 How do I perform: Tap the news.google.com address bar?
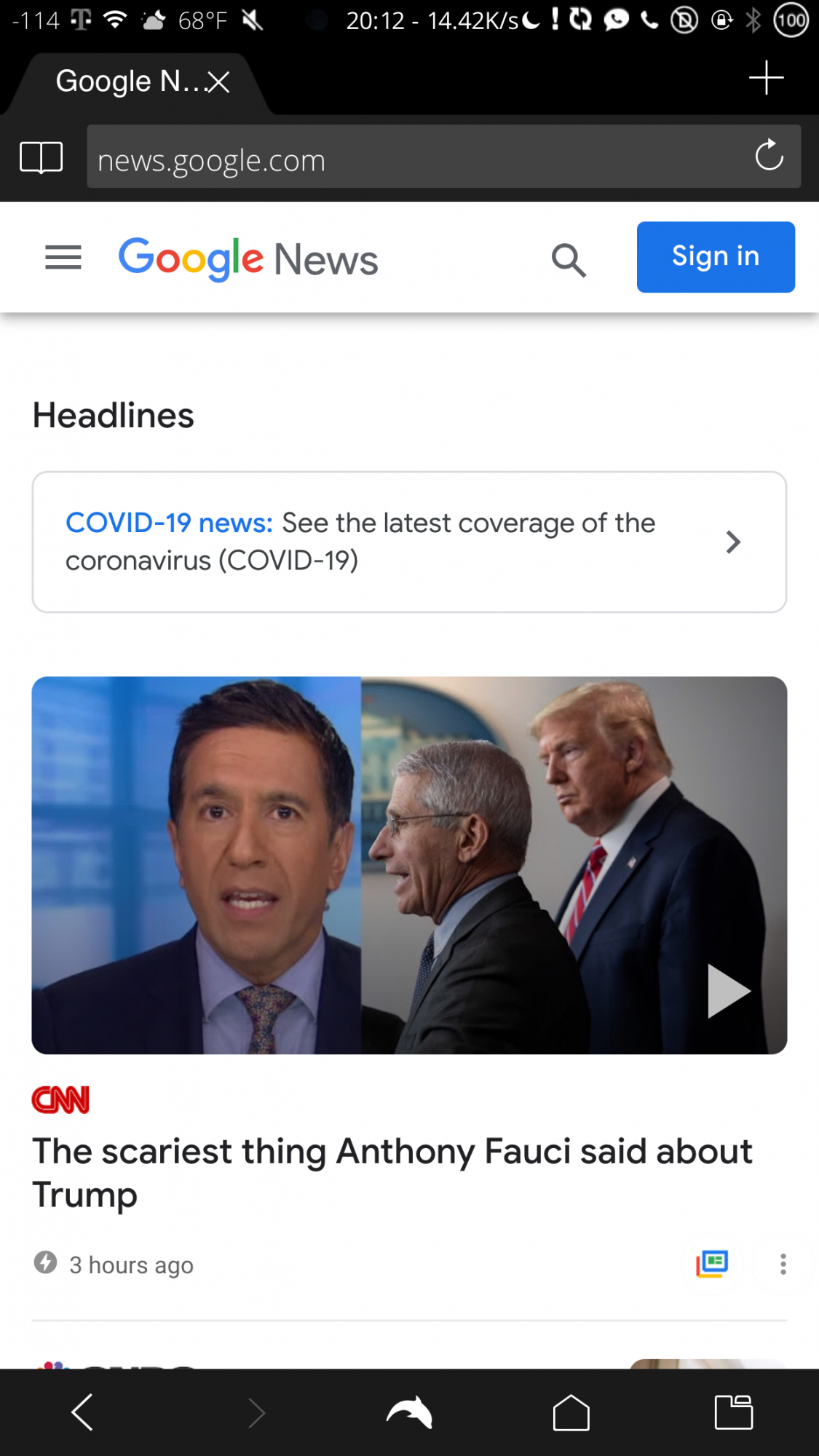point(415,159)
